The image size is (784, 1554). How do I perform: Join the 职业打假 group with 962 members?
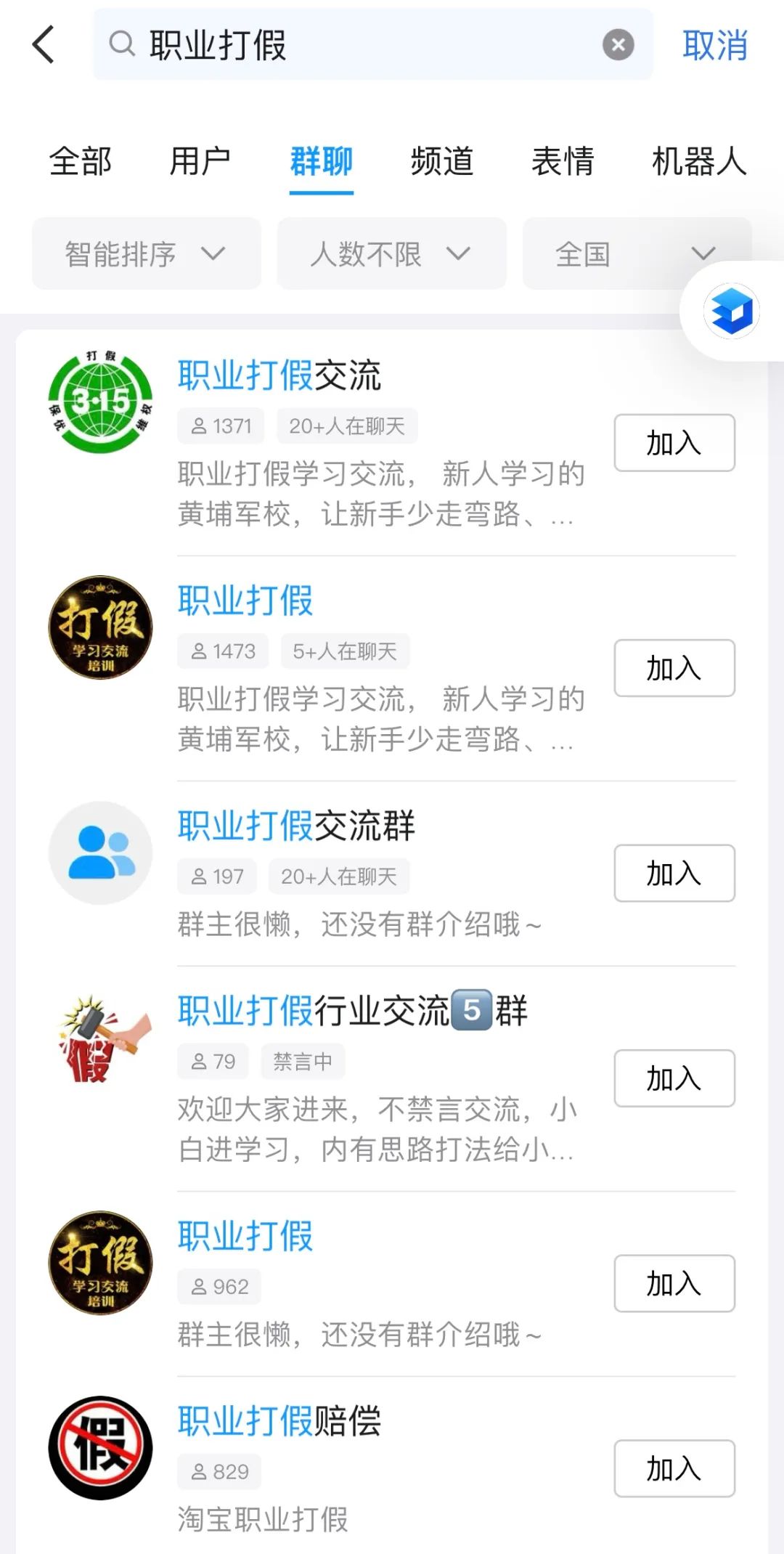(674, 1283)
